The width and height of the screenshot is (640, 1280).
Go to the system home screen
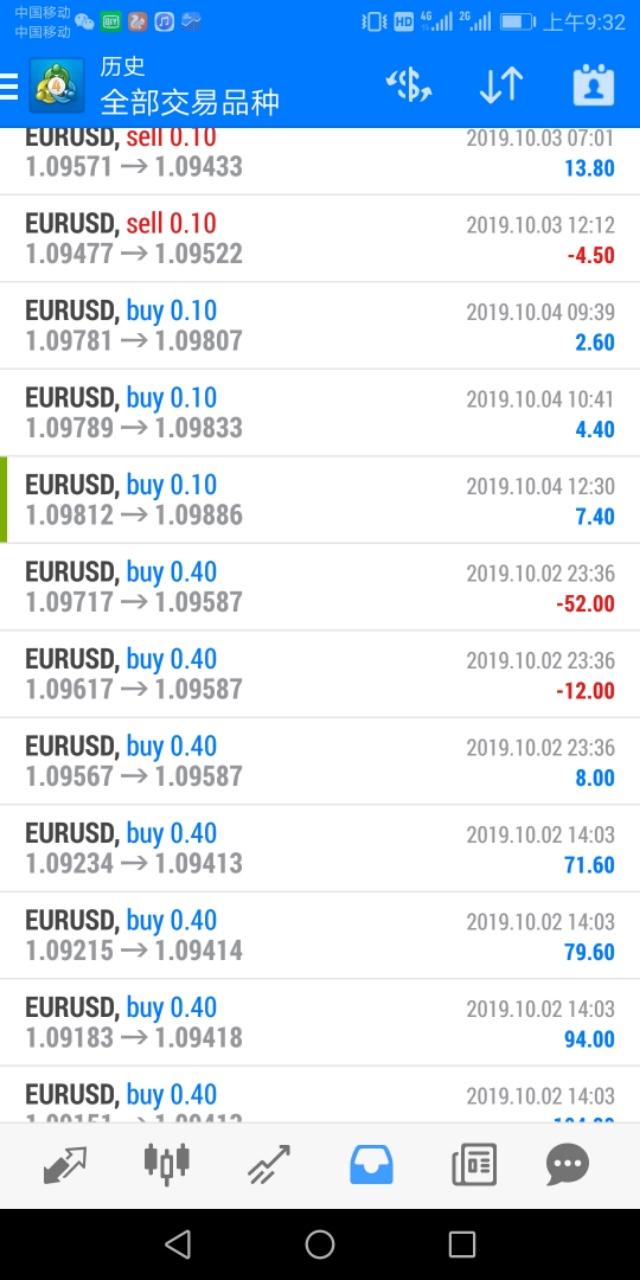pos(320,1244)
